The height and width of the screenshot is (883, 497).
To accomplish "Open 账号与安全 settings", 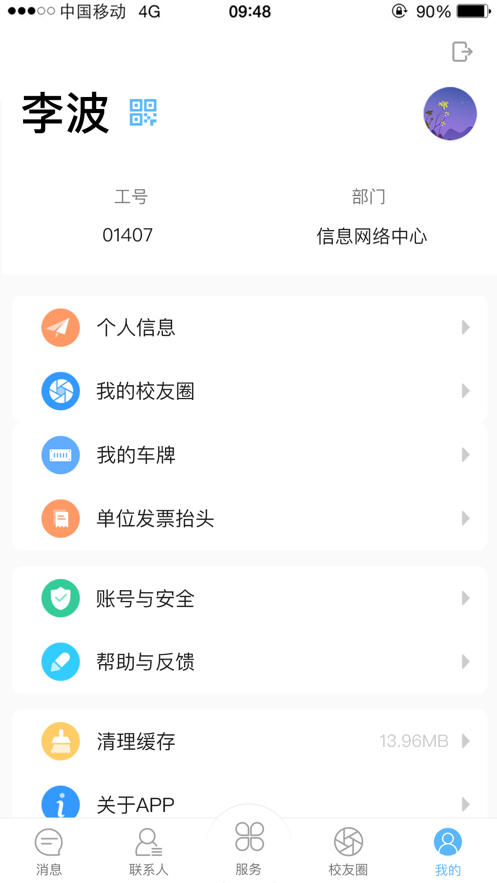I will (249, 598).
